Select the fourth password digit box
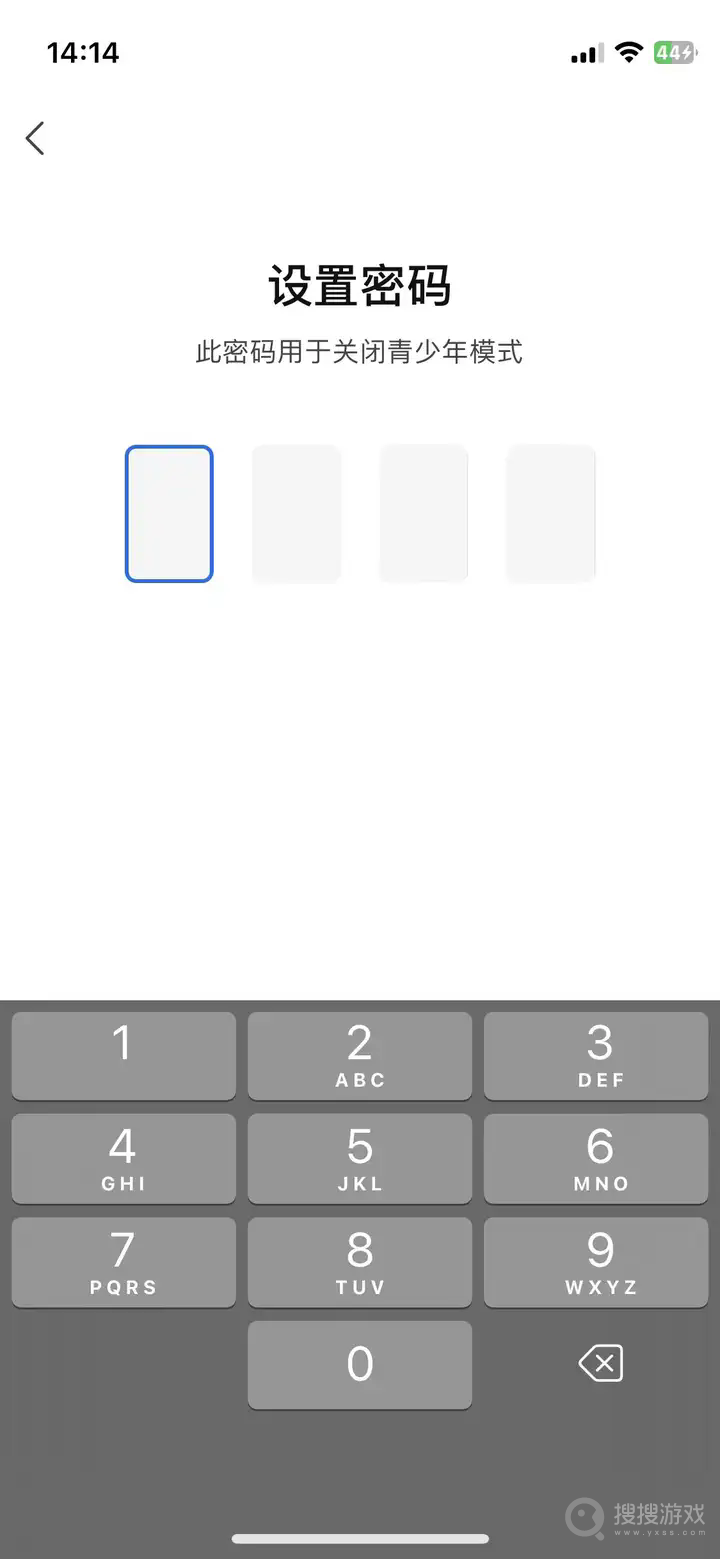Screen dimensions: 720x1559 pyautogui.click(x=550, y=514)
